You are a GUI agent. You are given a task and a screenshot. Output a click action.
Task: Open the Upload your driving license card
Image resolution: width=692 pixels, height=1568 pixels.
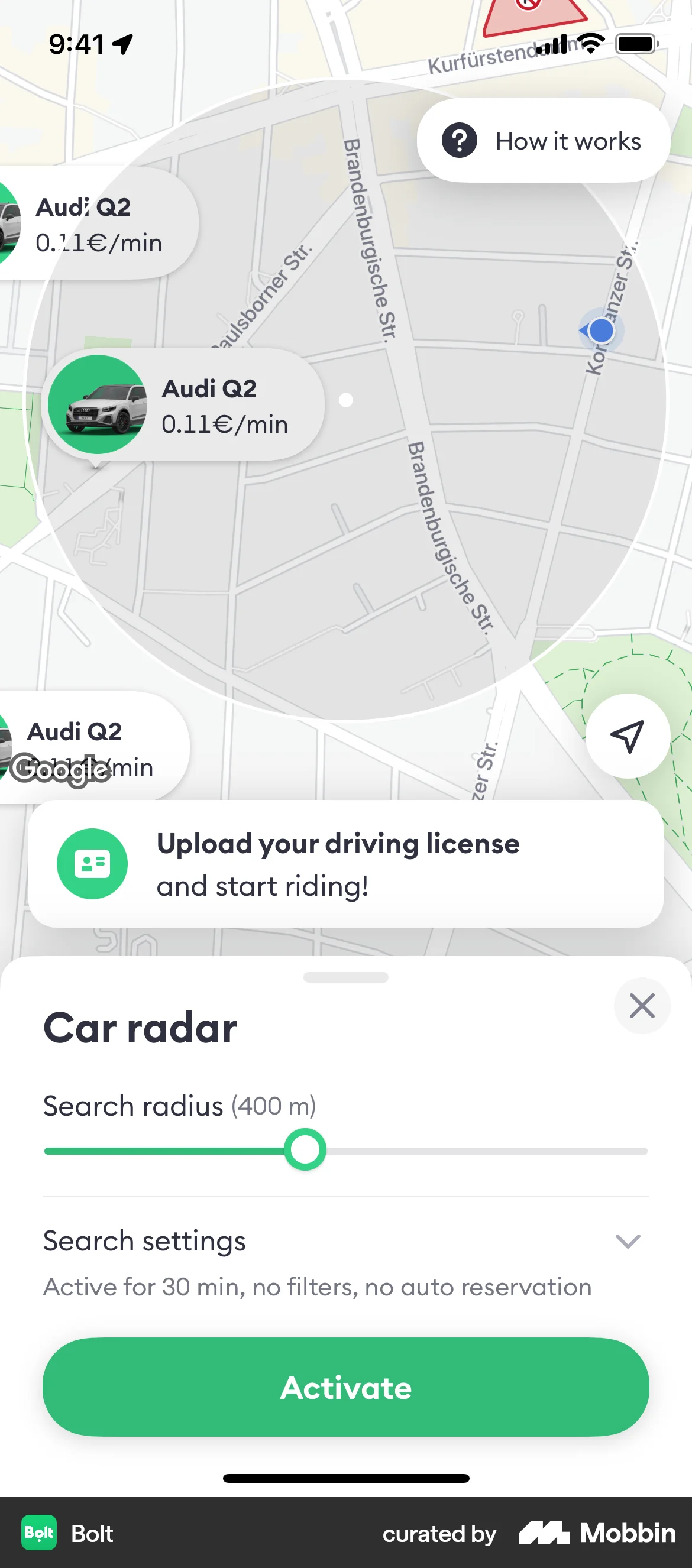click(345, 864)
